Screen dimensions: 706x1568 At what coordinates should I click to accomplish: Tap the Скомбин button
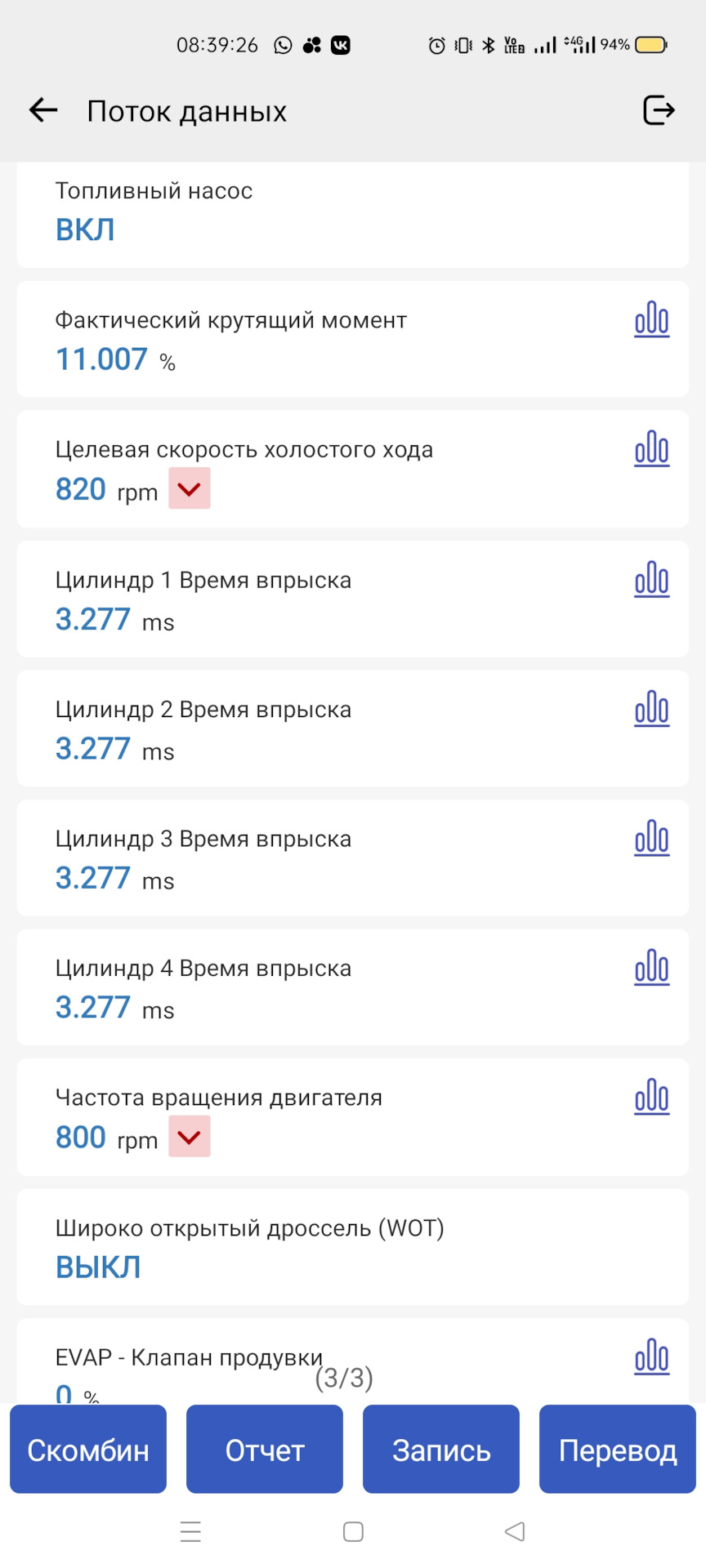pos(88,1450)
